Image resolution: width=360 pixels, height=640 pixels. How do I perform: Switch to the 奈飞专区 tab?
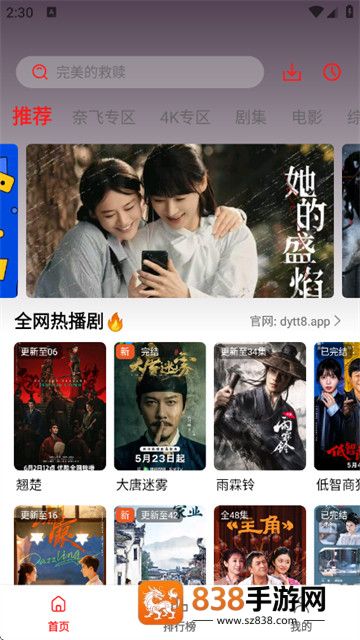(104, 118)
